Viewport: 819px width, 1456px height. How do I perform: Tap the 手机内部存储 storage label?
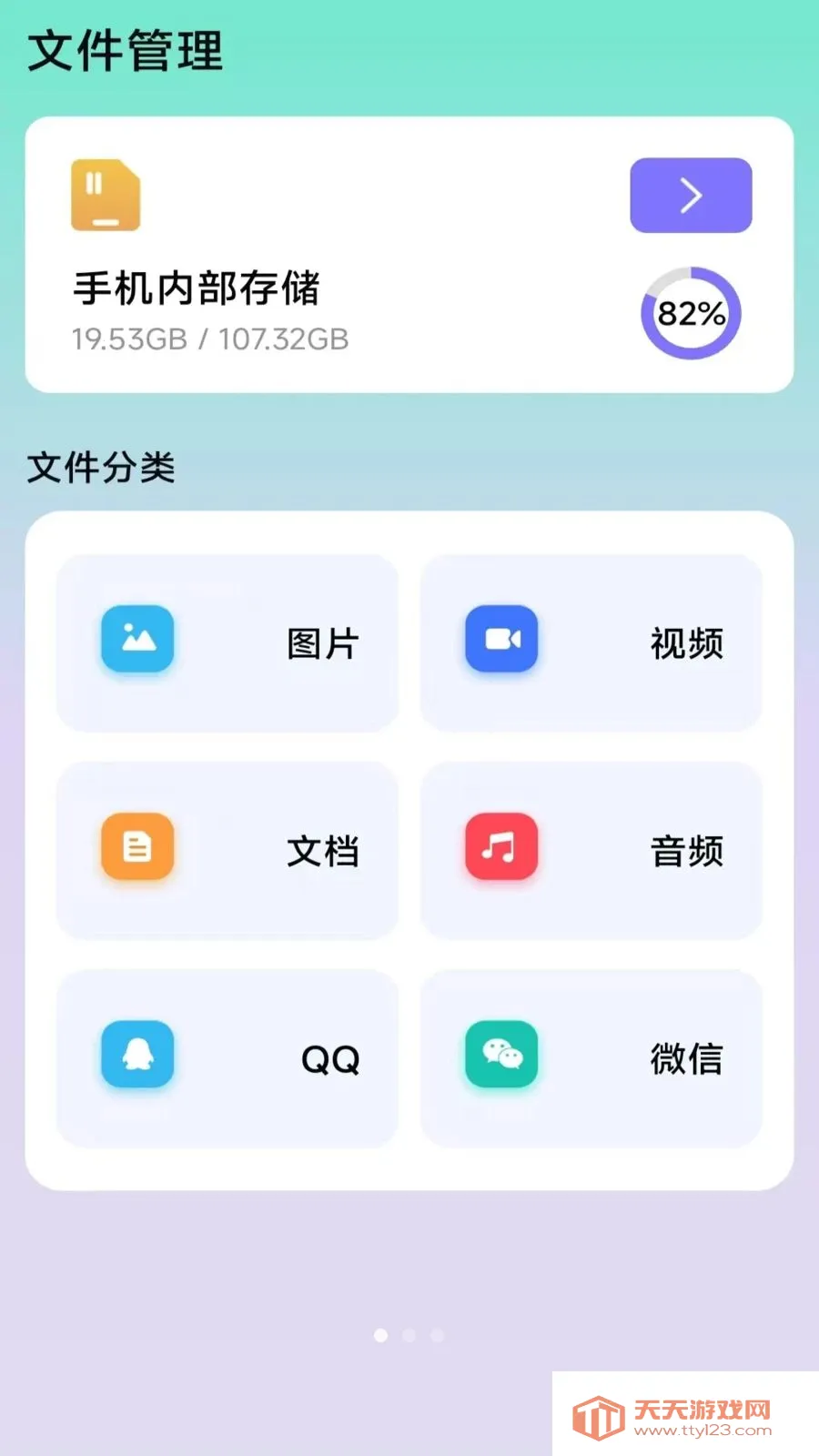pyautogui.click(x=197, y=289)
